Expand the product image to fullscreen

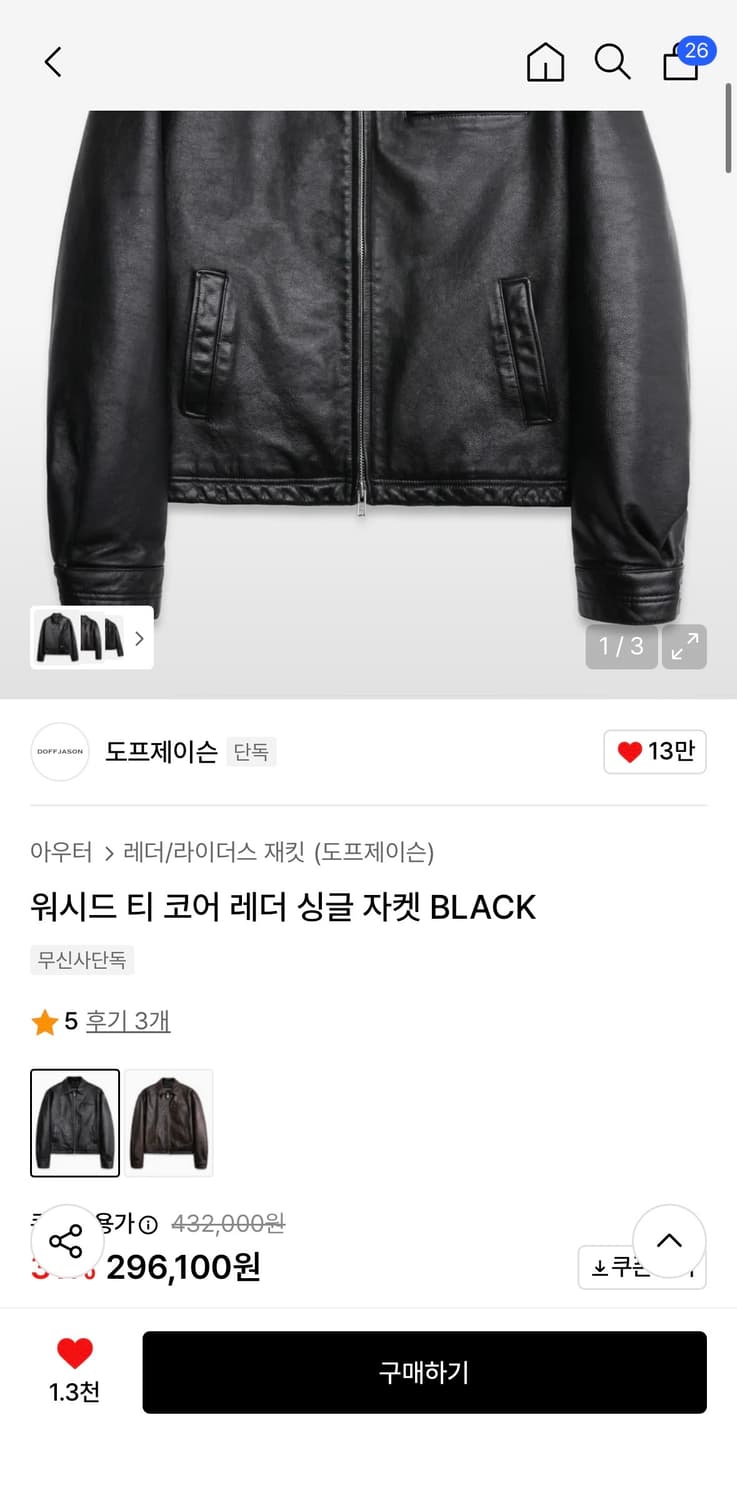point(684,647)
